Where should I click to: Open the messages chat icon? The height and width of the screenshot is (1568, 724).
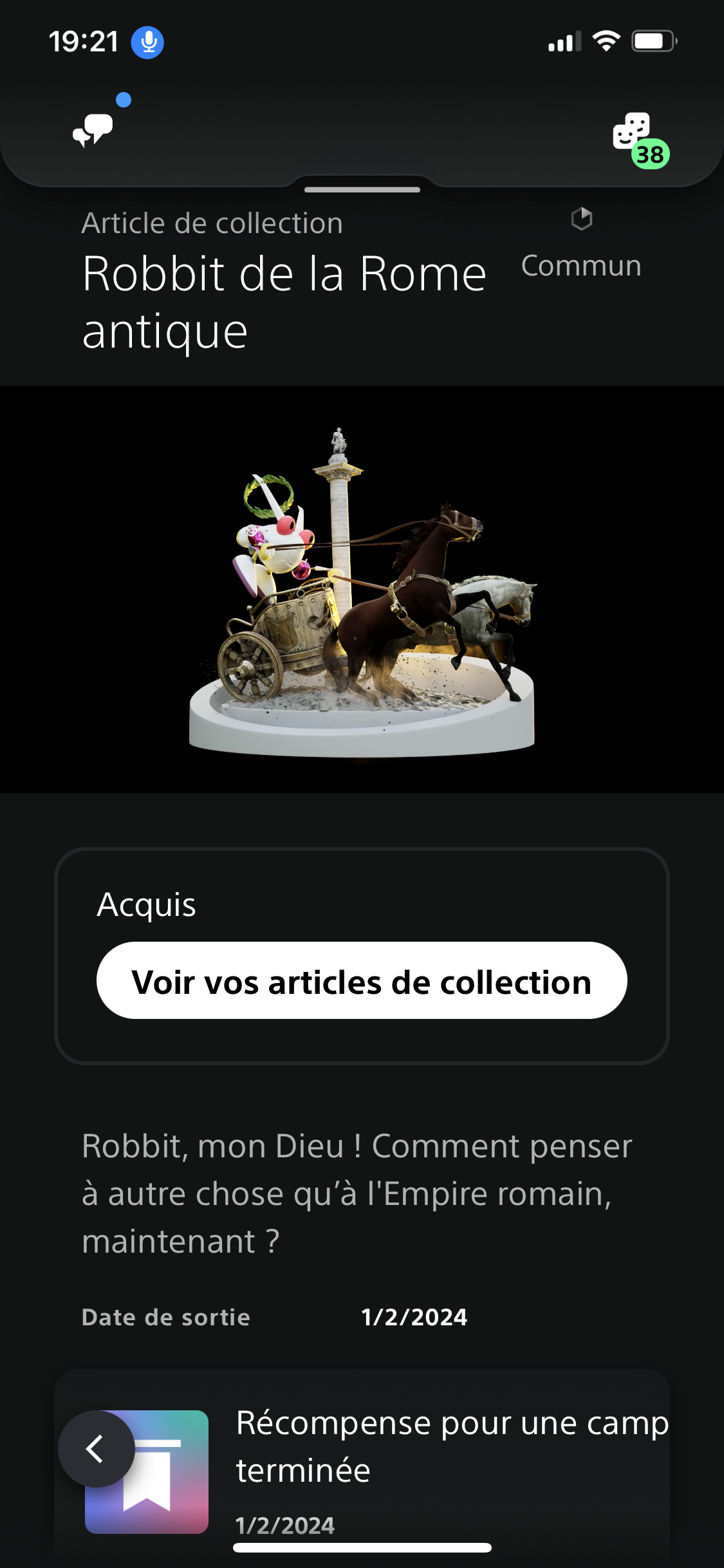(94, 129)
